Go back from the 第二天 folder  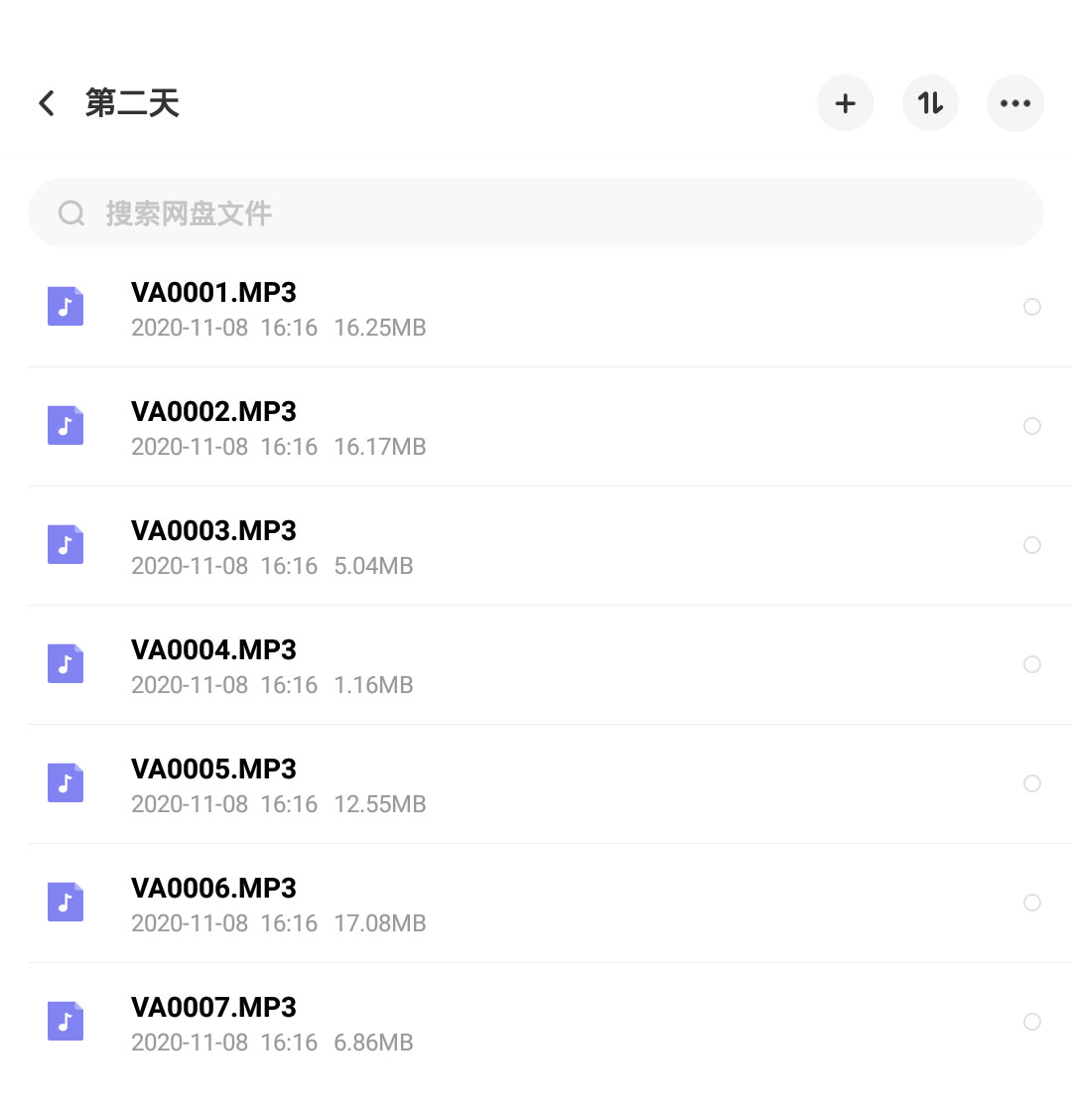click(x=47, y=103)
